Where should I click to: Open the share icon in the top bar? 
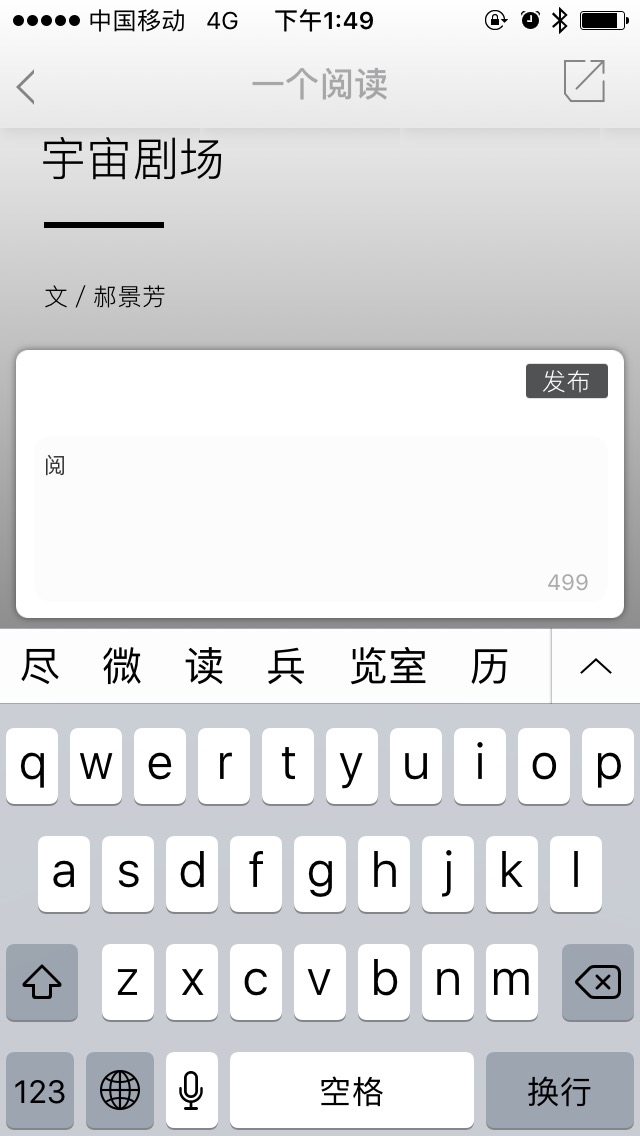[x=585, y=82]
